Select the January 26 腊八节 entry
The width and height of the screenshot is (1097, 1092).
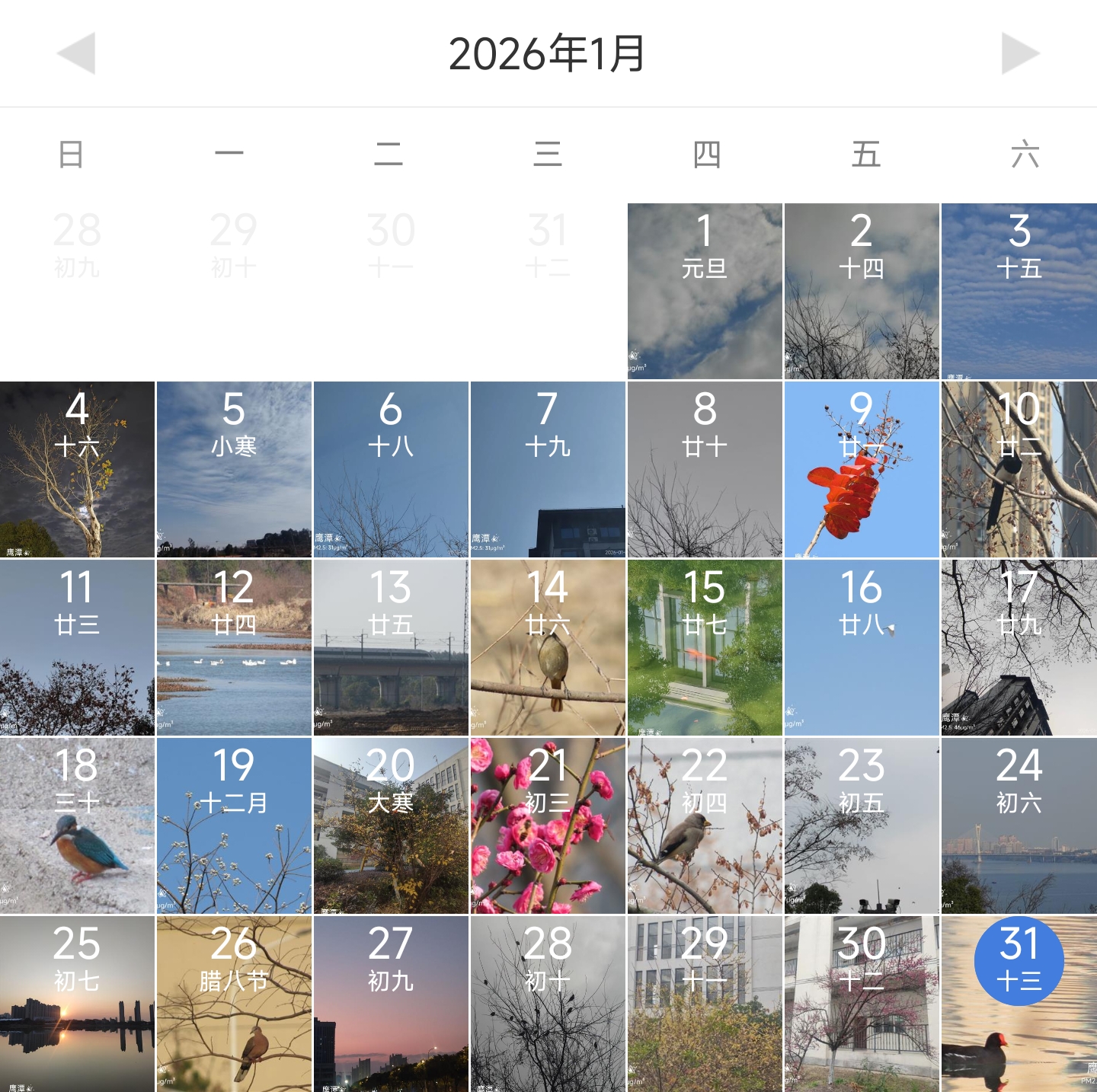click(x=234, y=1004)
